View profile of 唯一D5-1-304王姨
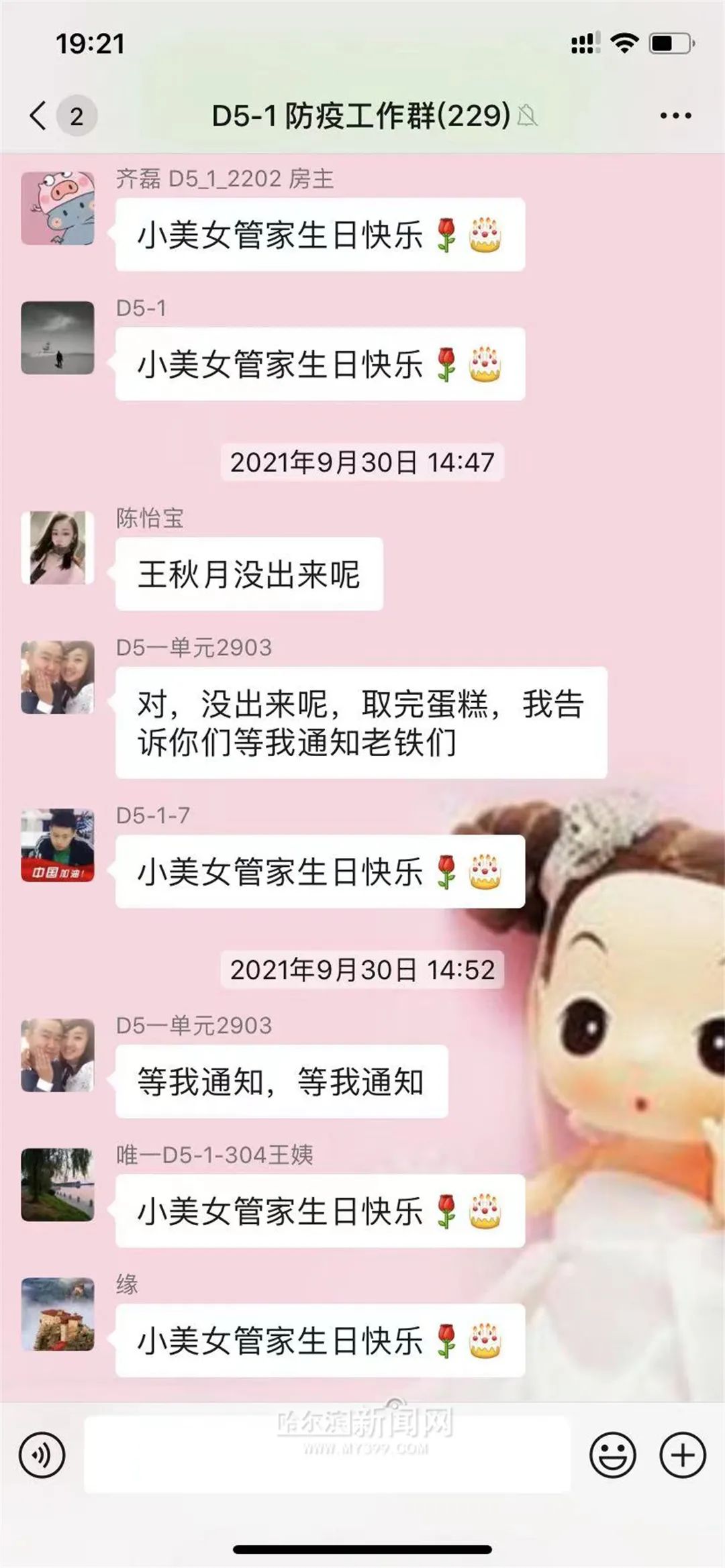 (x=58, y=1184)
